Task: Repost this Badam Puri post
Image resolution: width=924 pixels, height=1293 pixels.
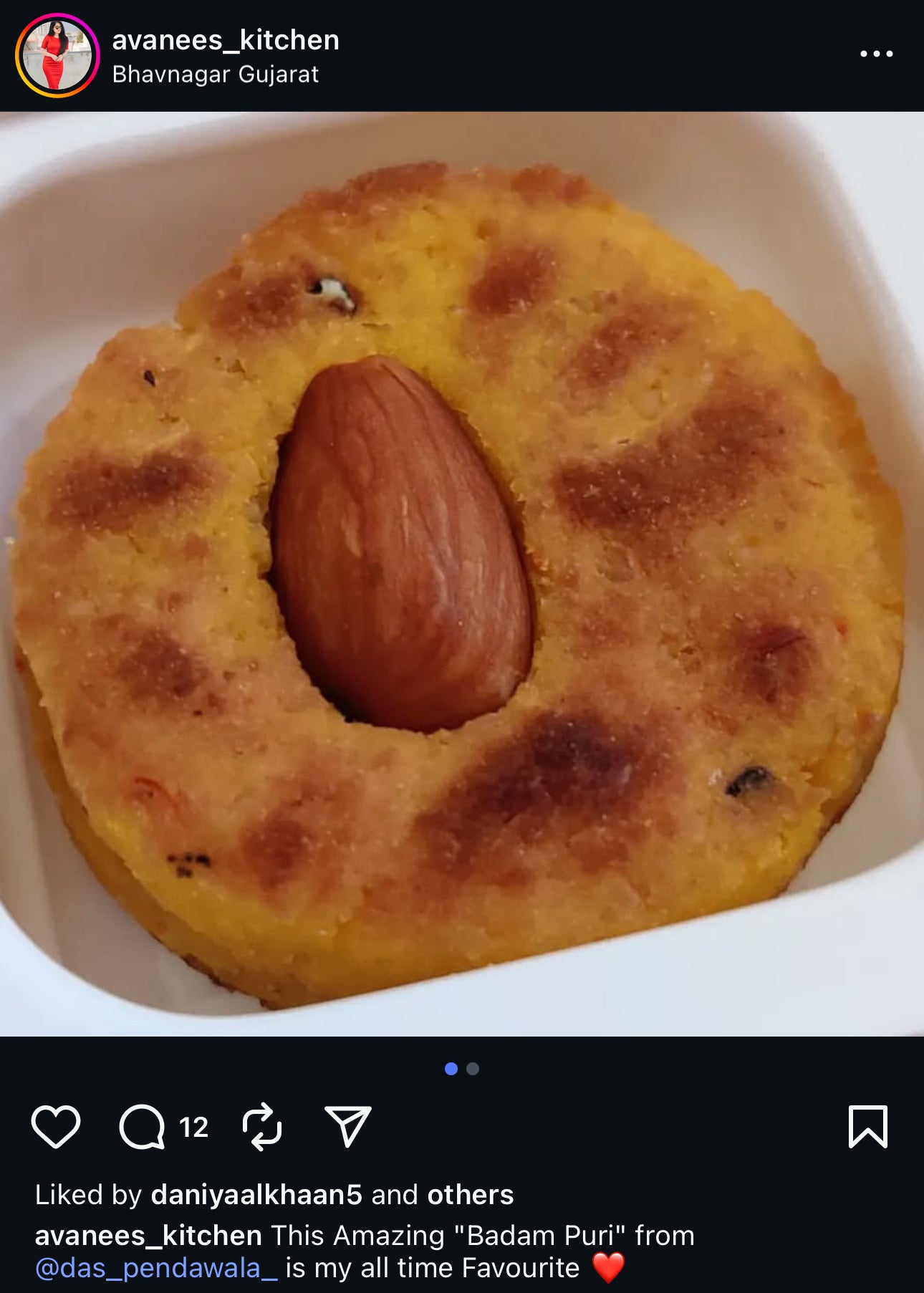Action: [262, 1127]
